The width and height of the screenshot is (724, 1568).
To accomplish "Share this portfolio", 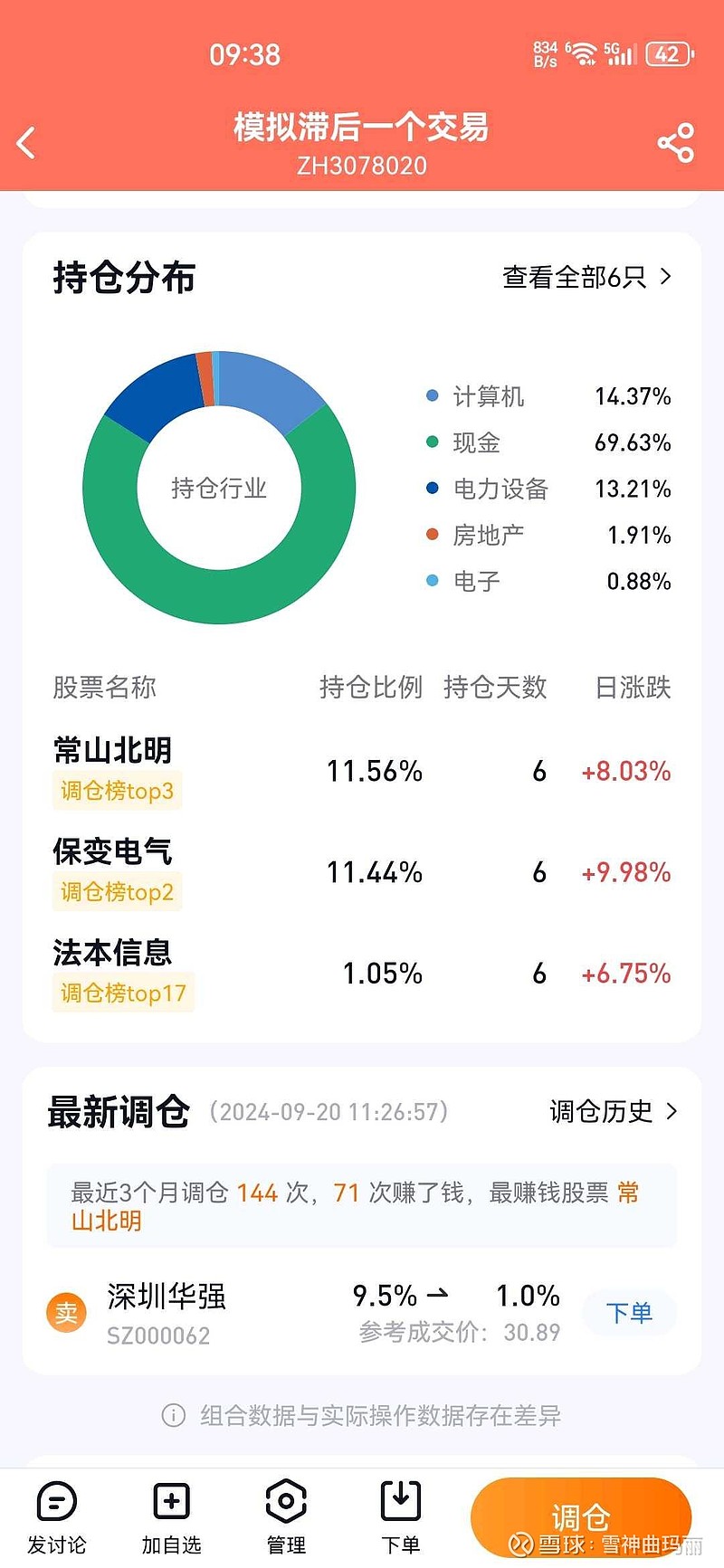I will tap(675, 143).
